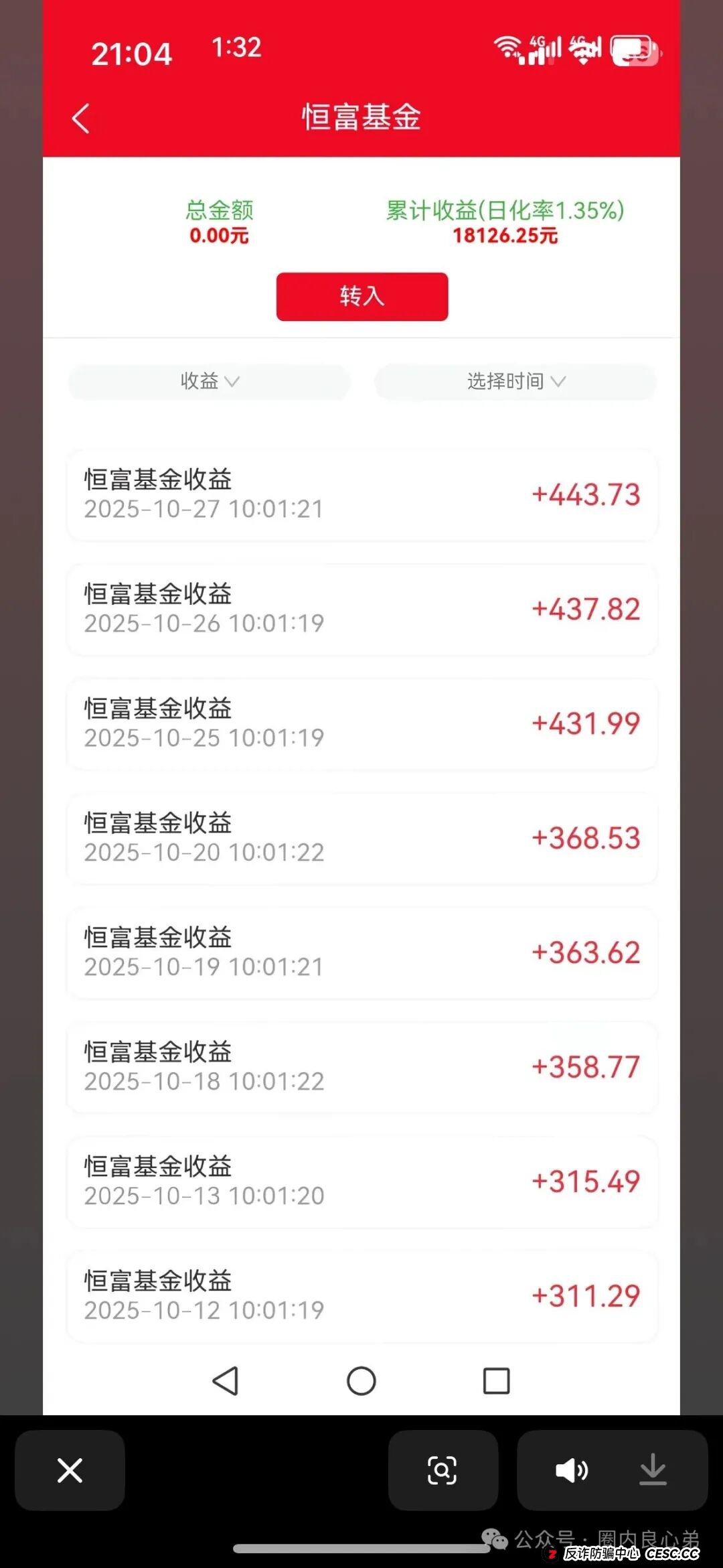Tap the back arrow on 恒富基金 title bar
The height and width of the screenshot is (1568, 723).
coord(80,118)
